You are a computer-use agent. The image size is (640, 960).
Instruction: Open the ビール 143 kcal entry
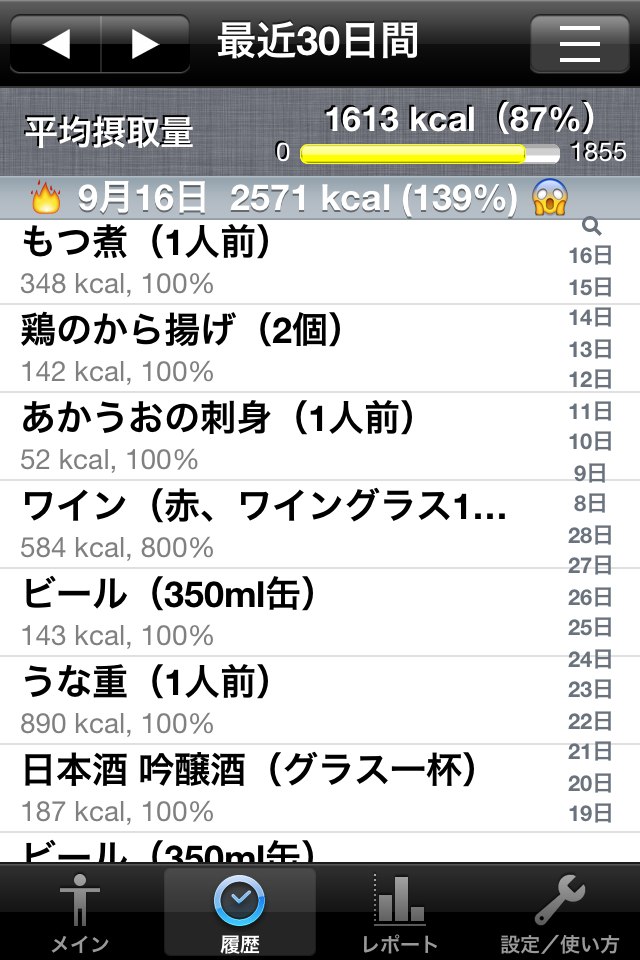click(280, 612)
